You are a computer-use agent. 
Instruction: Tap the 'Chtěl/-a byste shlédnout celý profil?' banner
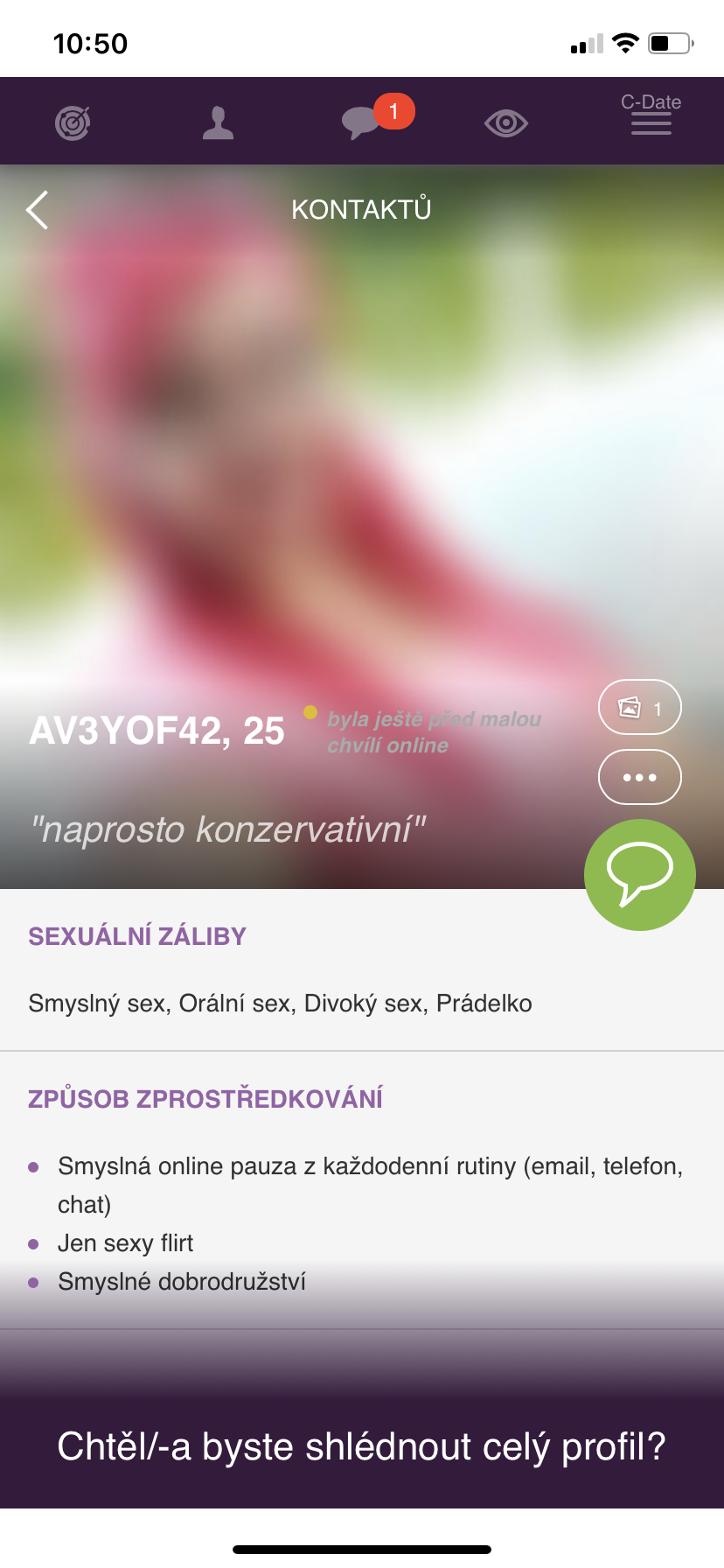tap(362, 1447)
